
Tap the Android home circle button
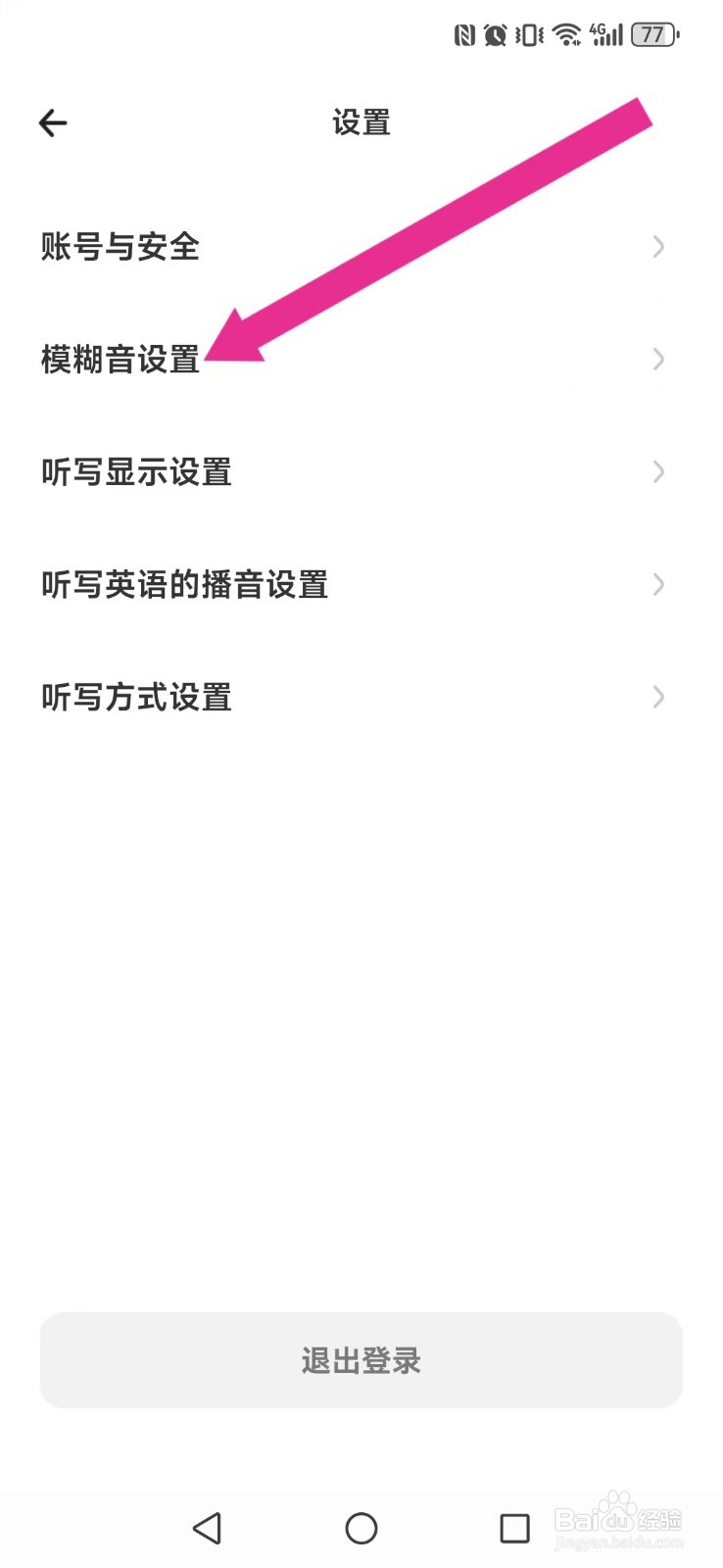pyautogui.click(x=361, y=1528)
